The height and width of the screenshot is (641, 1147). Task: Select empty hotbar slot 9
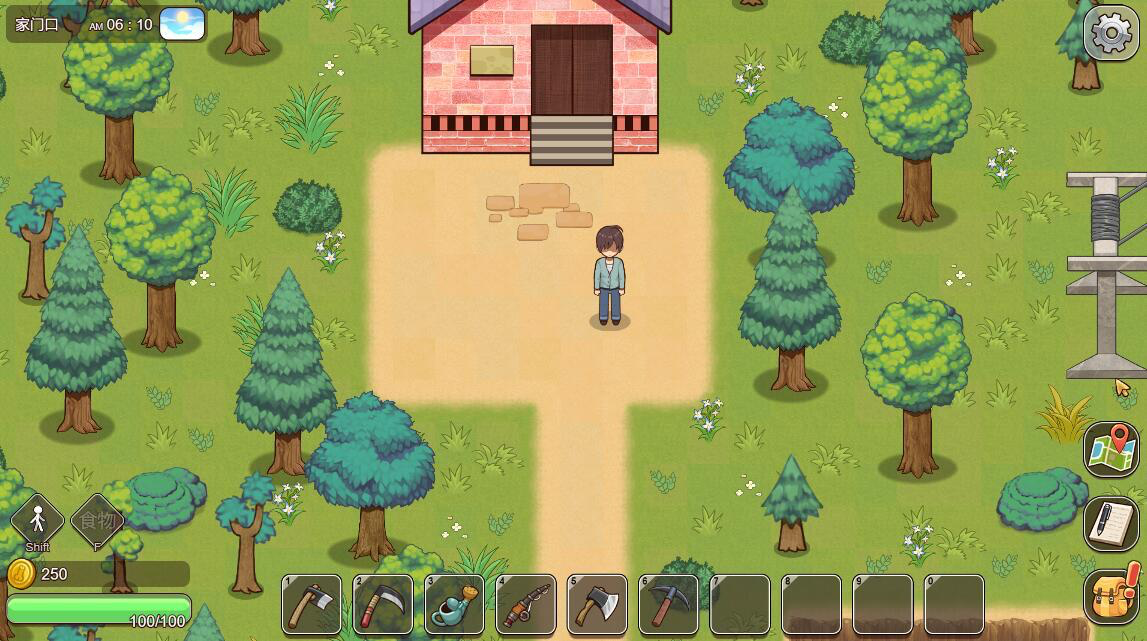(x=883, y=605)
